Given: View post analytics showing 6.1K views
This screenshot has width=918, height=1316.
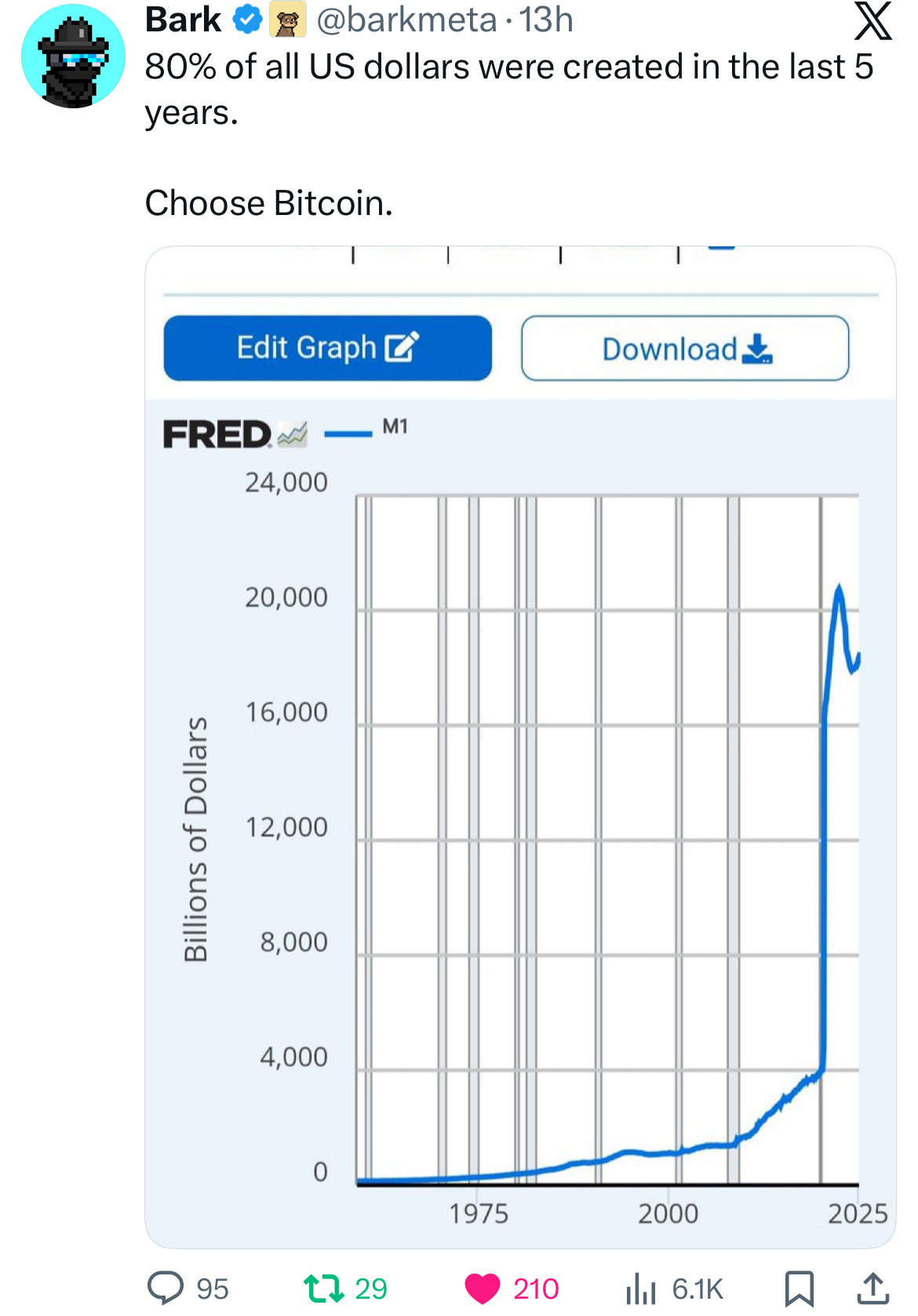Looking at the screenshot, I should coord(641,1288).
